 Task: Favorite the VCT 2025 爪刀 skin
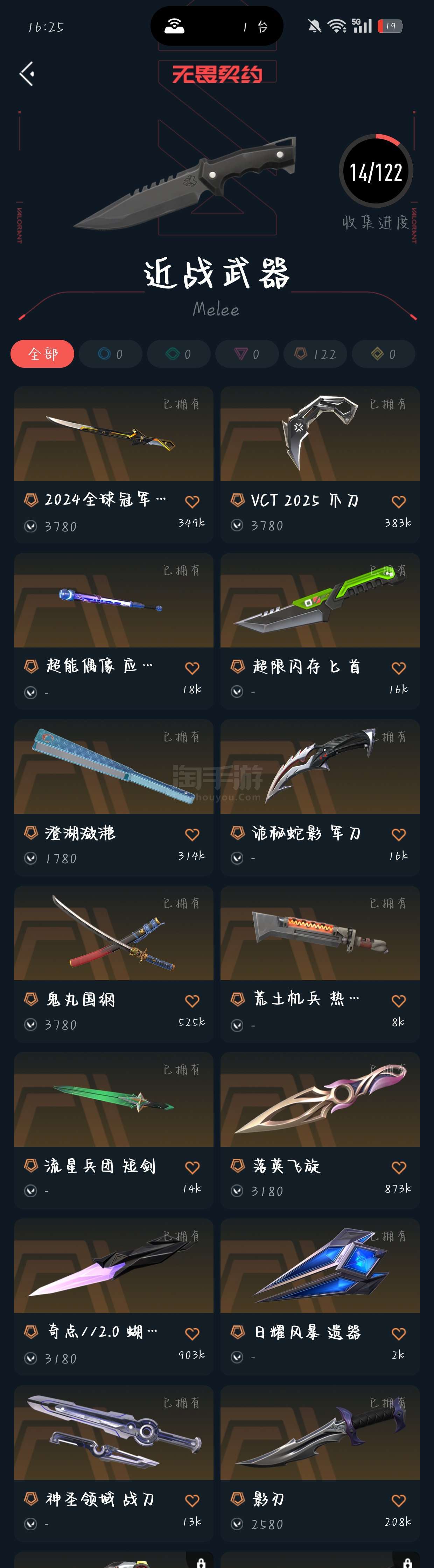click(x=399, y=502)
